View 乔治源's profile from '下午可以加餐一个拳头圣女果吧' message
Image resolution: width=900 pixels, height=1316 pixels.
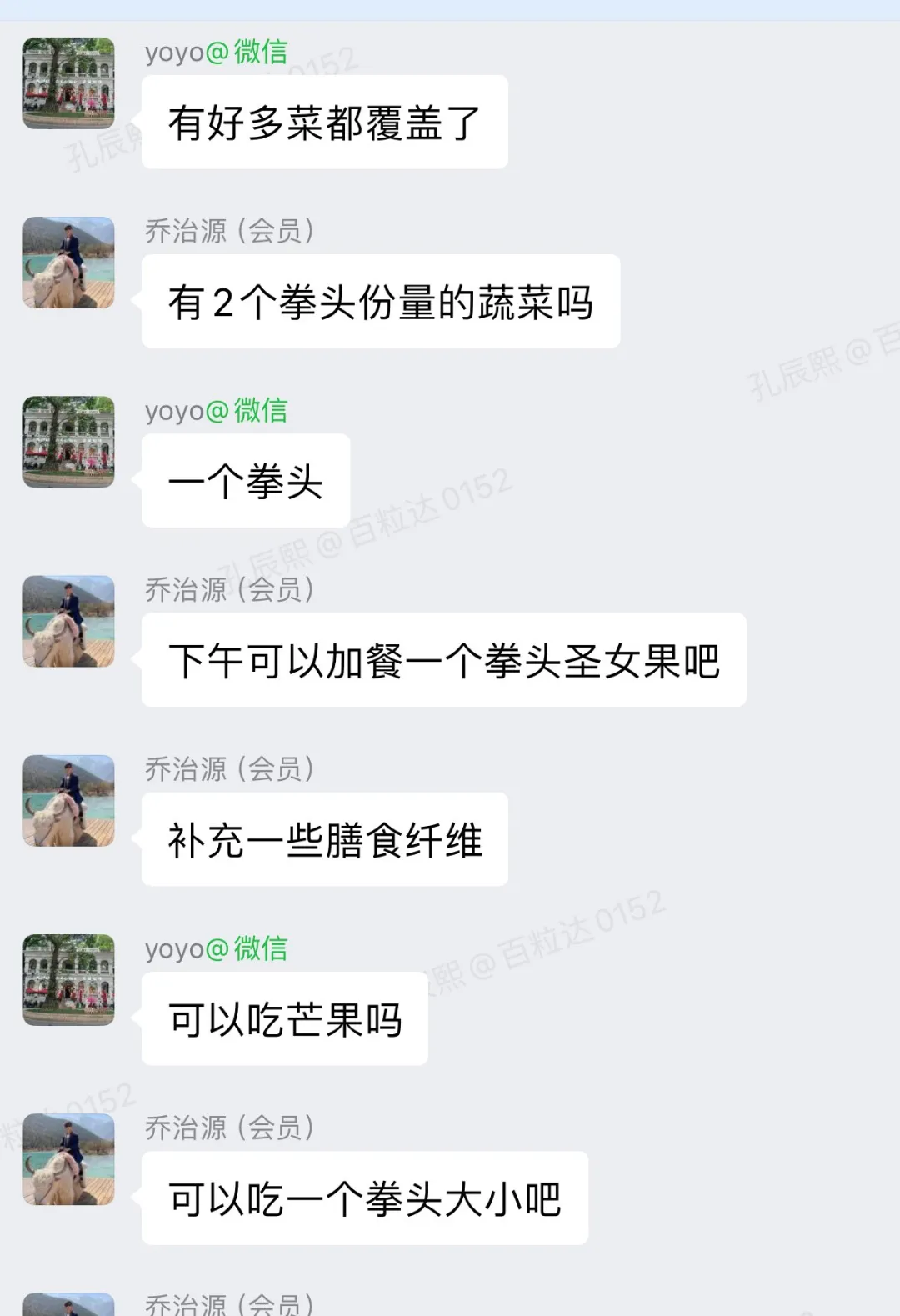(68, 621)
